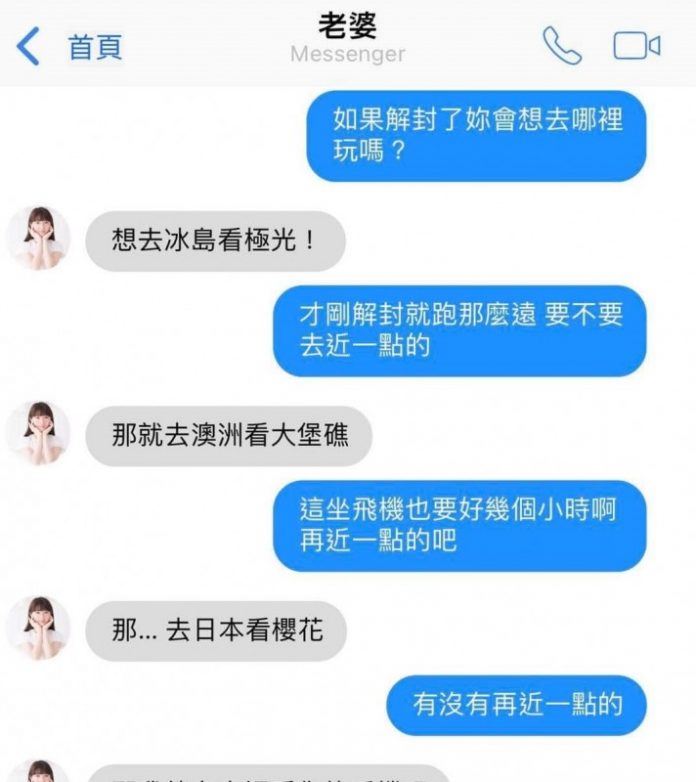Tap the avatar beside 去日本看櫻花 message
696x782 pixels.
point(39,628)
